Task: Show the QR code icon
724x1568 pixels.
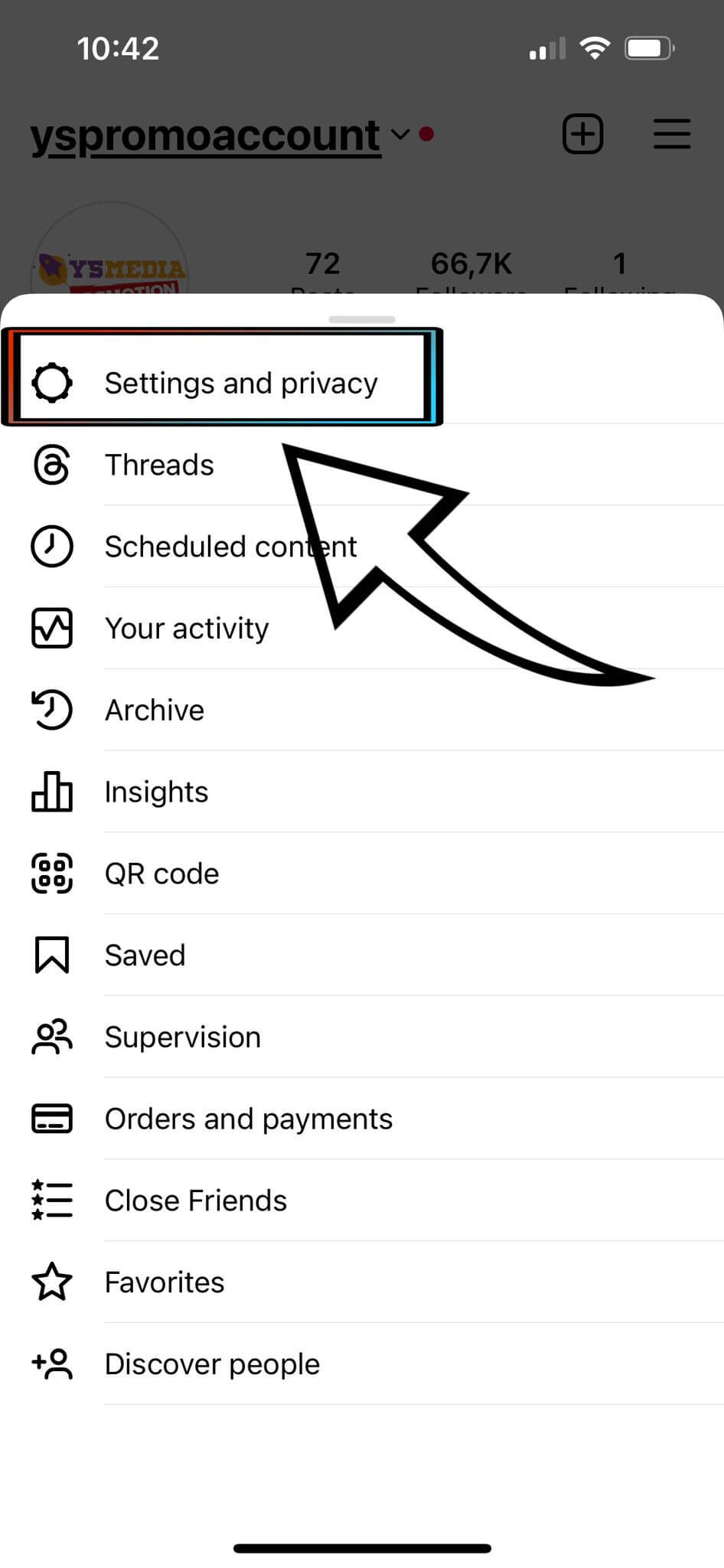Action: 51,873
